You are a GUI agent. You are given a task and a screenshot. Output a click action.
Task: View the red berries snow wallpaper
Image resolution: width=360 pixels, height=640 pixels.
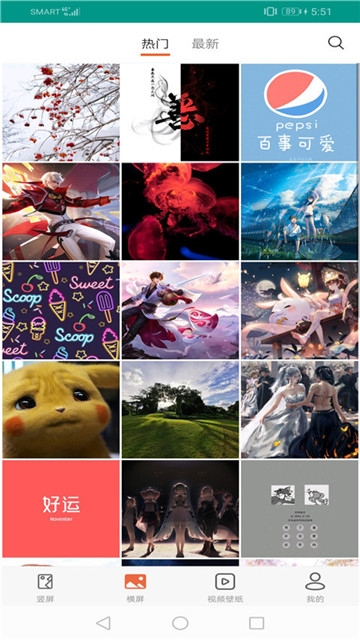[x=61, y=112]
